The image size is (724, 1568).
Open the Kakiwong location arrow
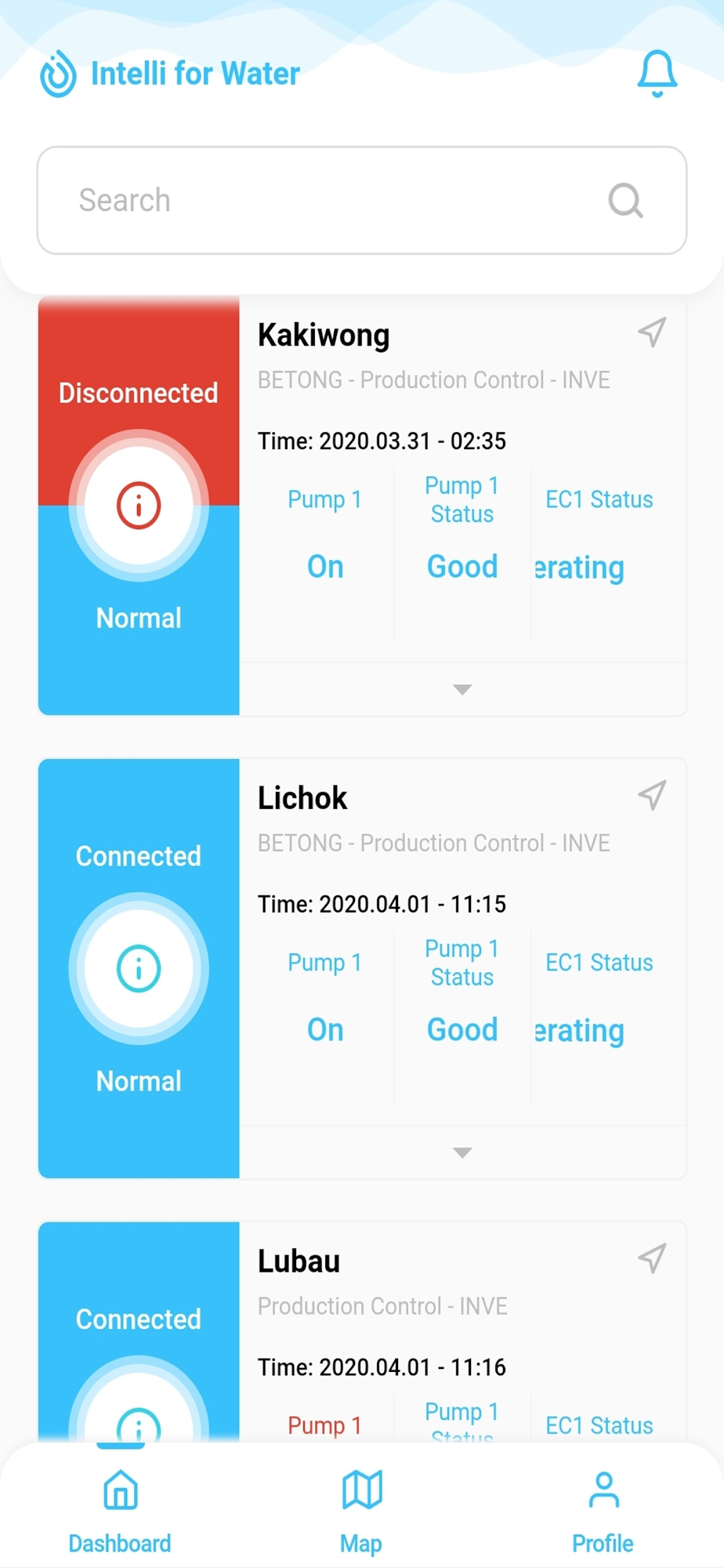tap(652, 332)
